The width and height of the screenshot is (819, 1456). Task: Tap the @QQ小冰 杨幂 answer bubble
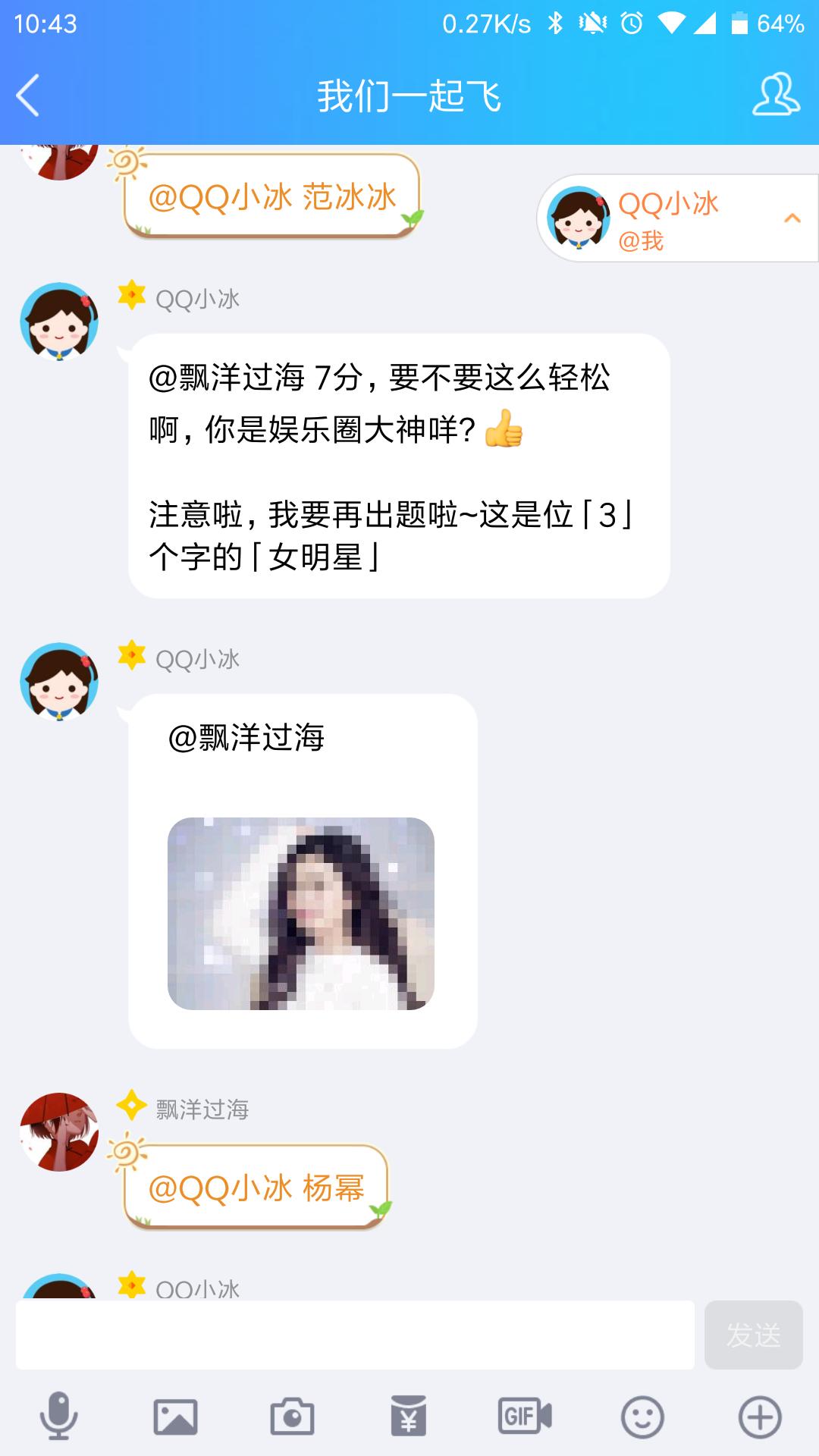[258, 1188]
